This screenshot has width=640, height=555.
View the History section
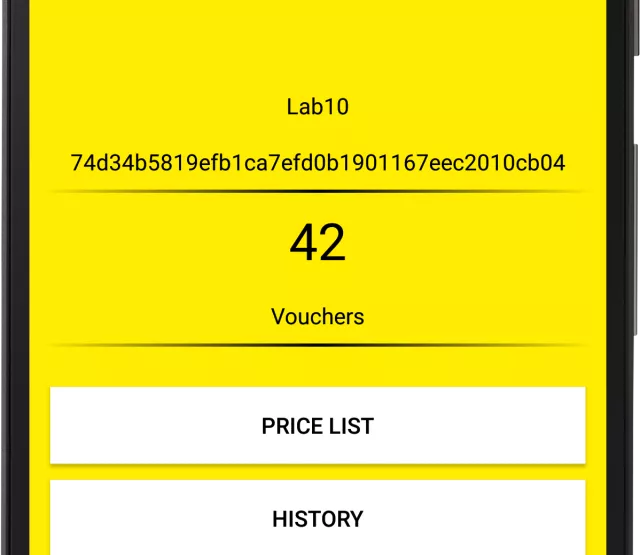click(317, 518)
